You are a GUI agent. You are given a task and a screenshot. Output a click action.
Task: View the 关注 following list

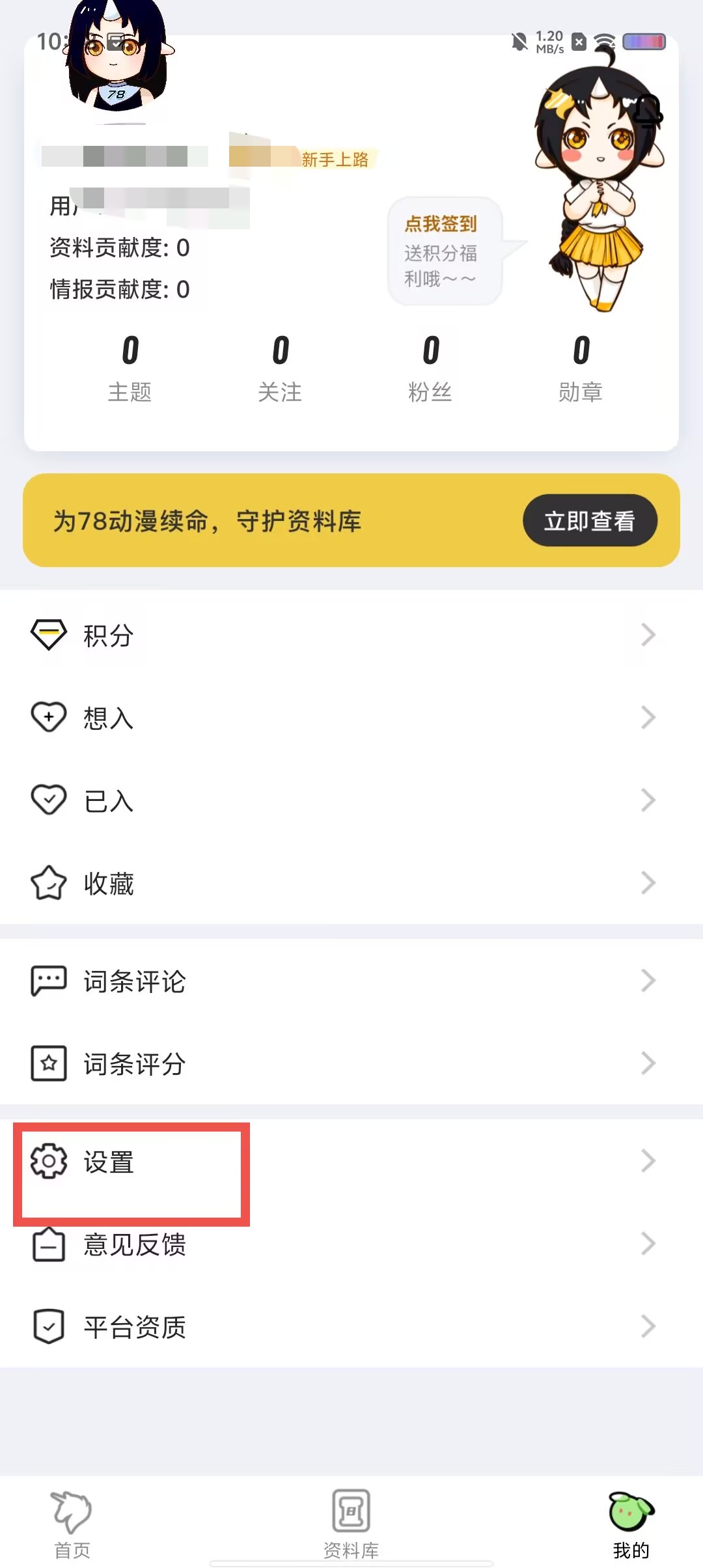coord(281,369)
